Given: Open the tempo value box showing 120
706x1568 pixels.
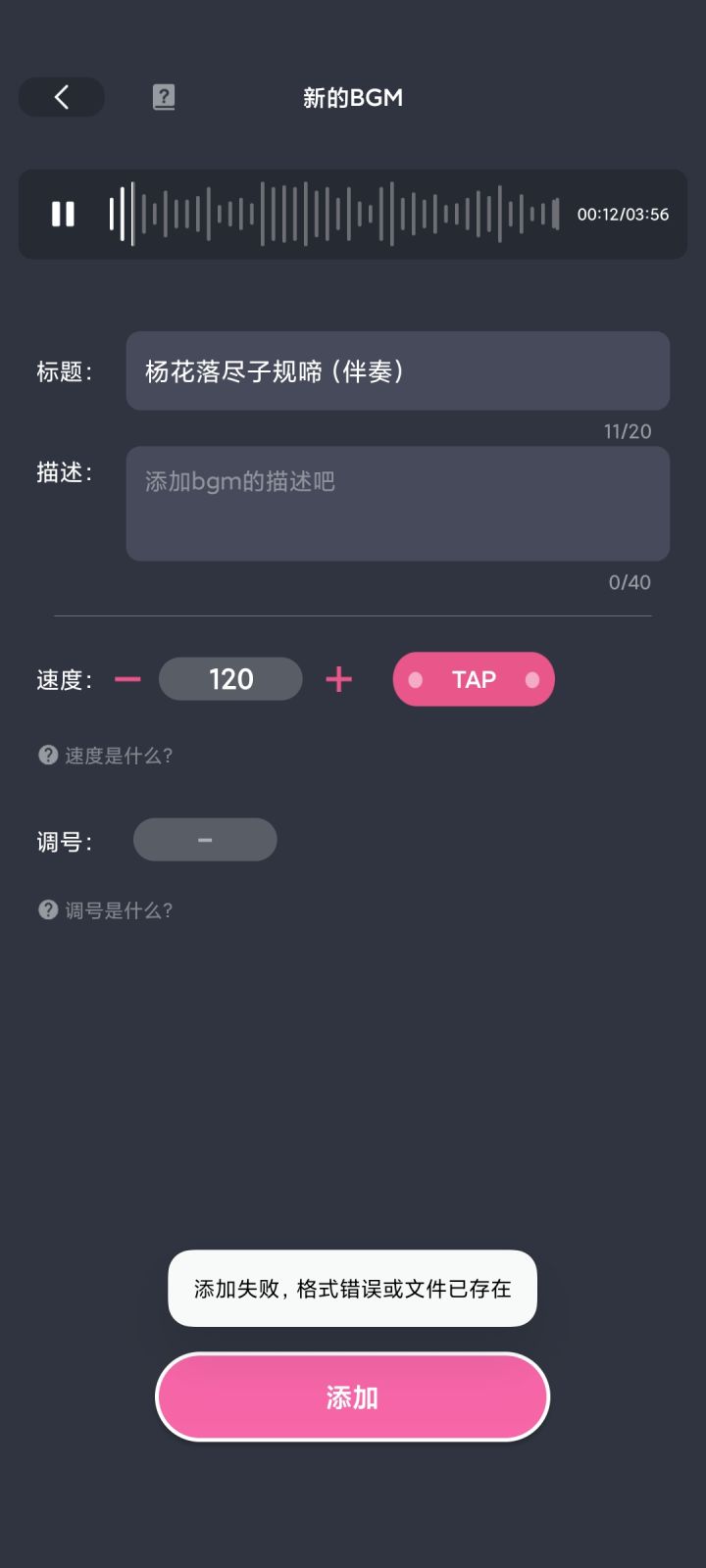Looking at the screenshot, I should click(231, 678).
